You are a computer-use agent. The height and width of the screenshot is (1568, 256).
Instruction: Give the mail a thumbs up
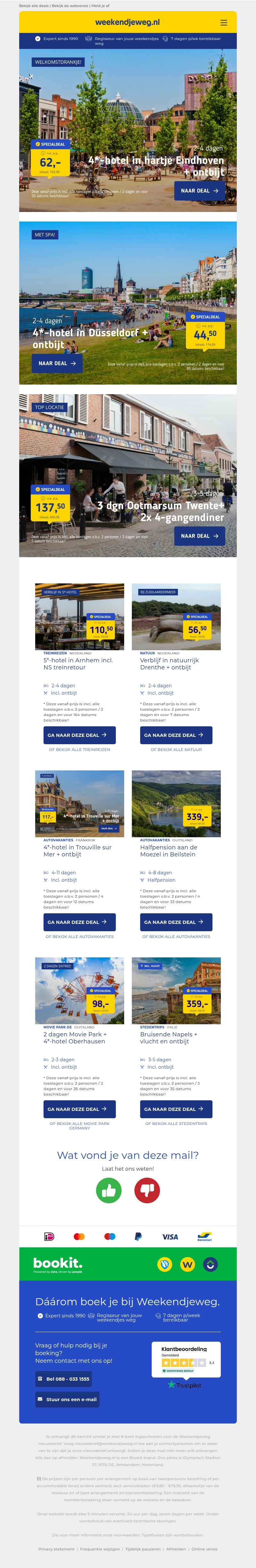point(108,1190)
